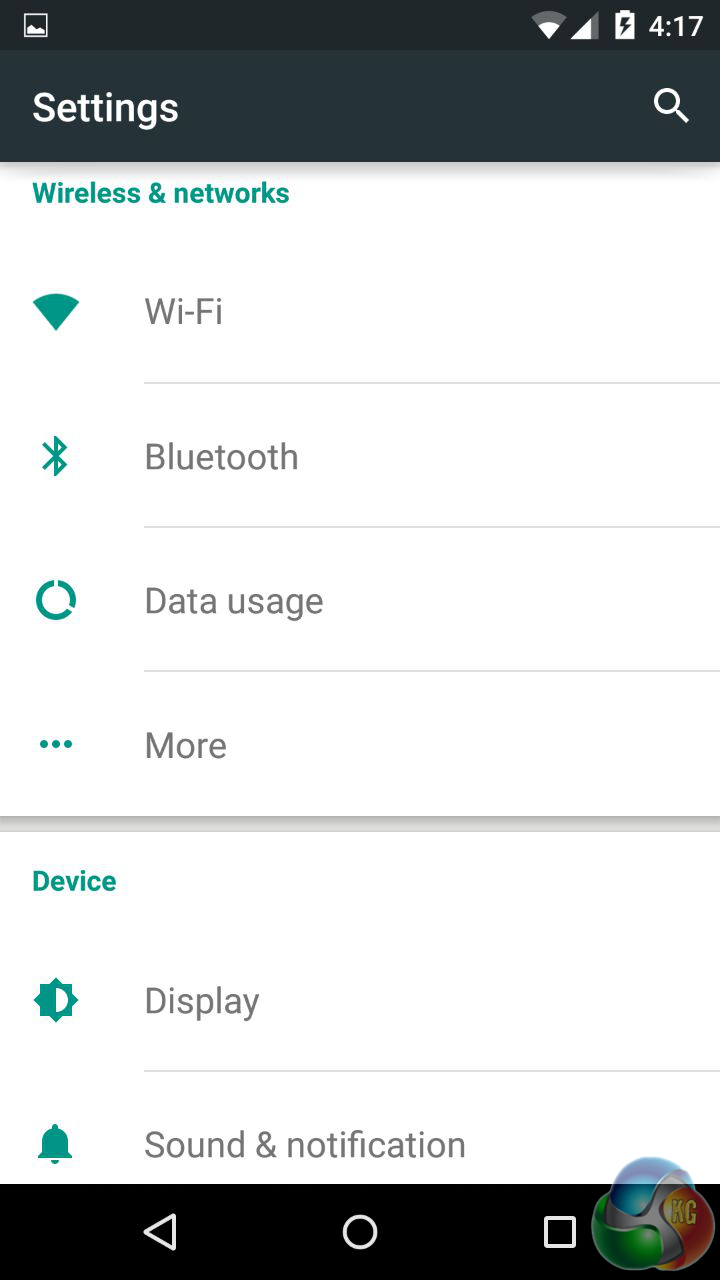Viewport: 720px width, 1280px height.
Task: View Data usage details
Action: (x=233, y=601)
